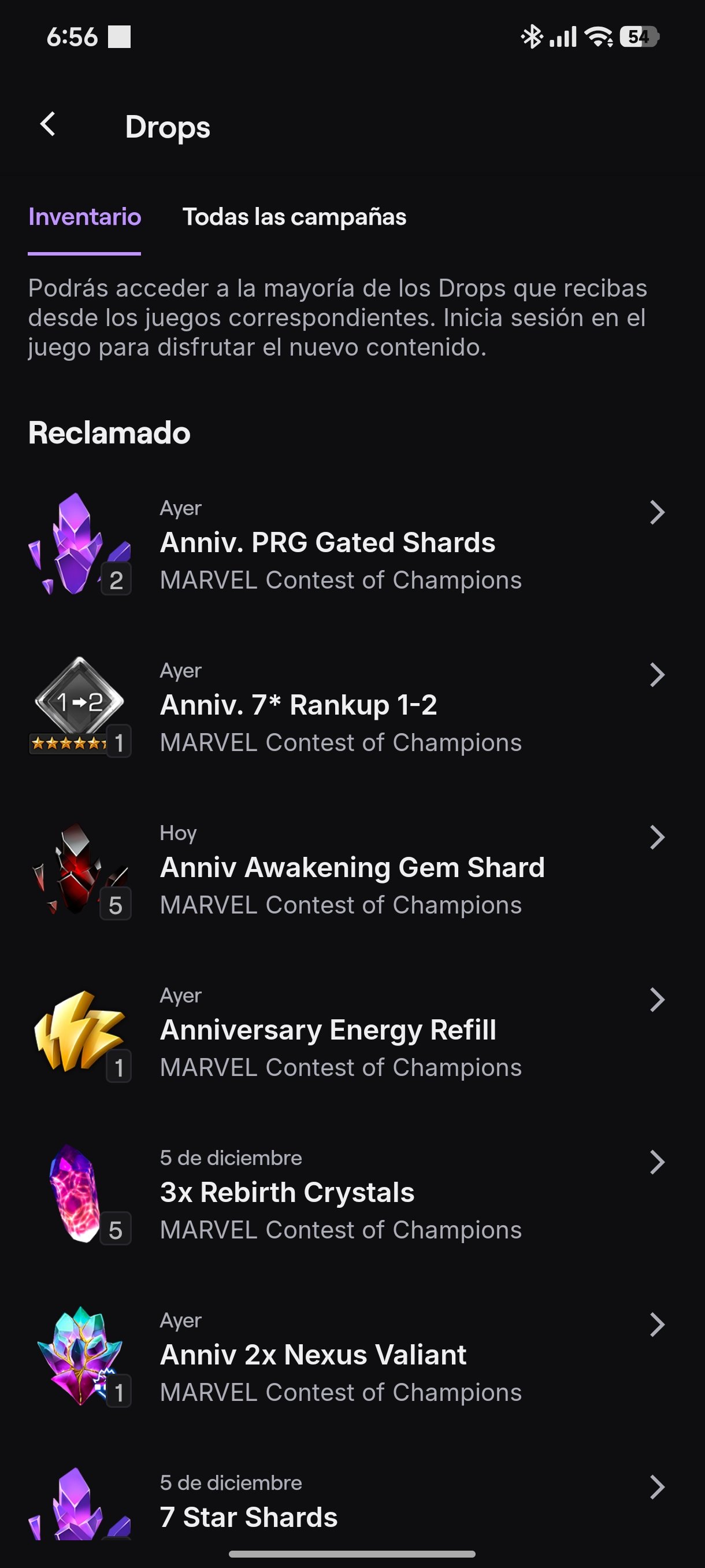Switch to Todas las campañas tab
705x1568 pixels.
tap(294, 217)
